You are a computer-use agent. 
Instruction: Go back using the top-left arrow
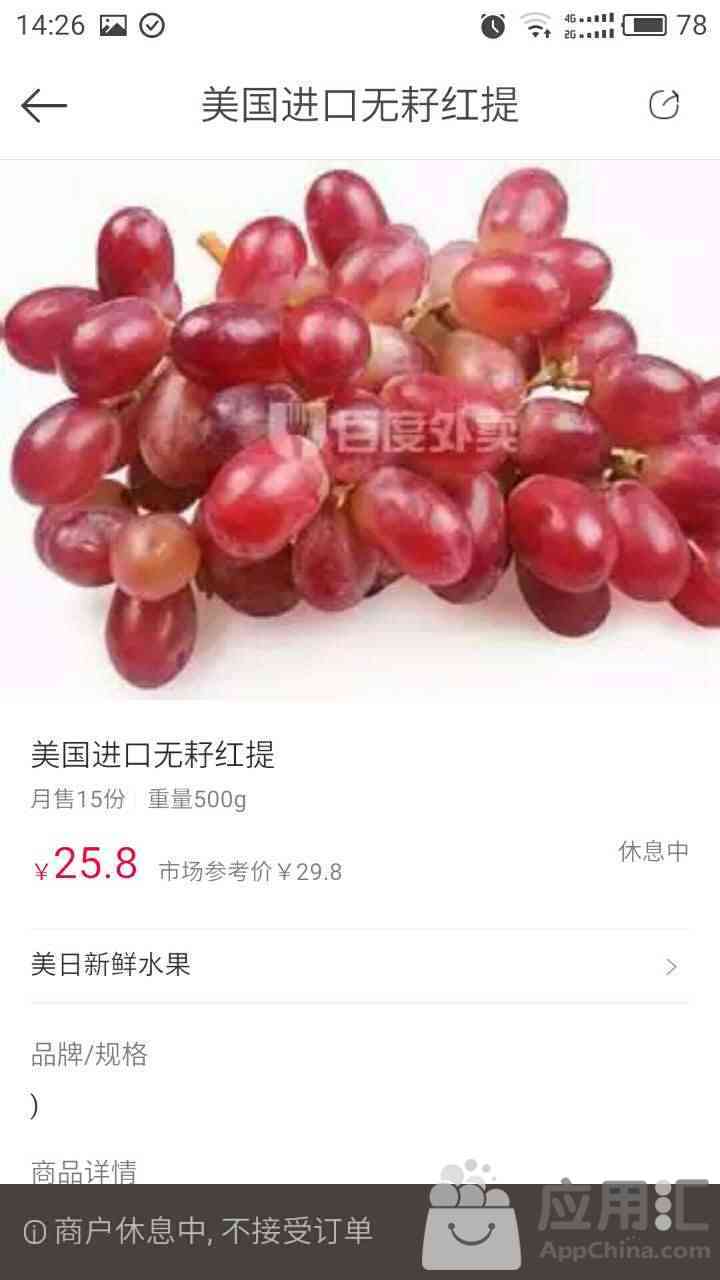(x=44, y=105)
